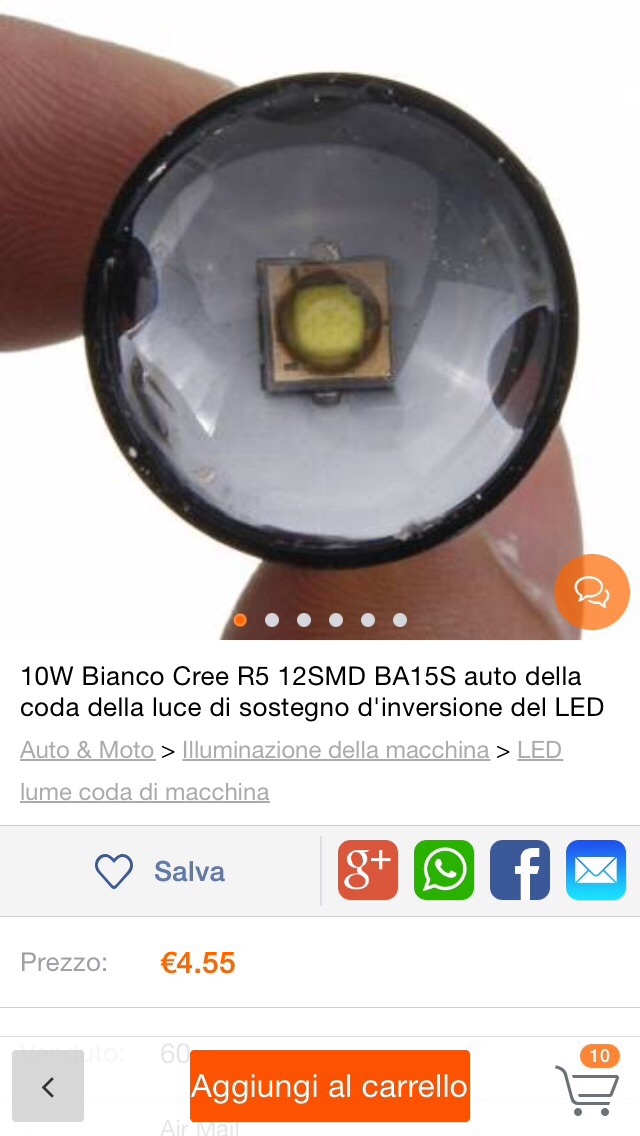Tap Aggiungi al carrello
640x1136 pixels.
pos(330,1086)
